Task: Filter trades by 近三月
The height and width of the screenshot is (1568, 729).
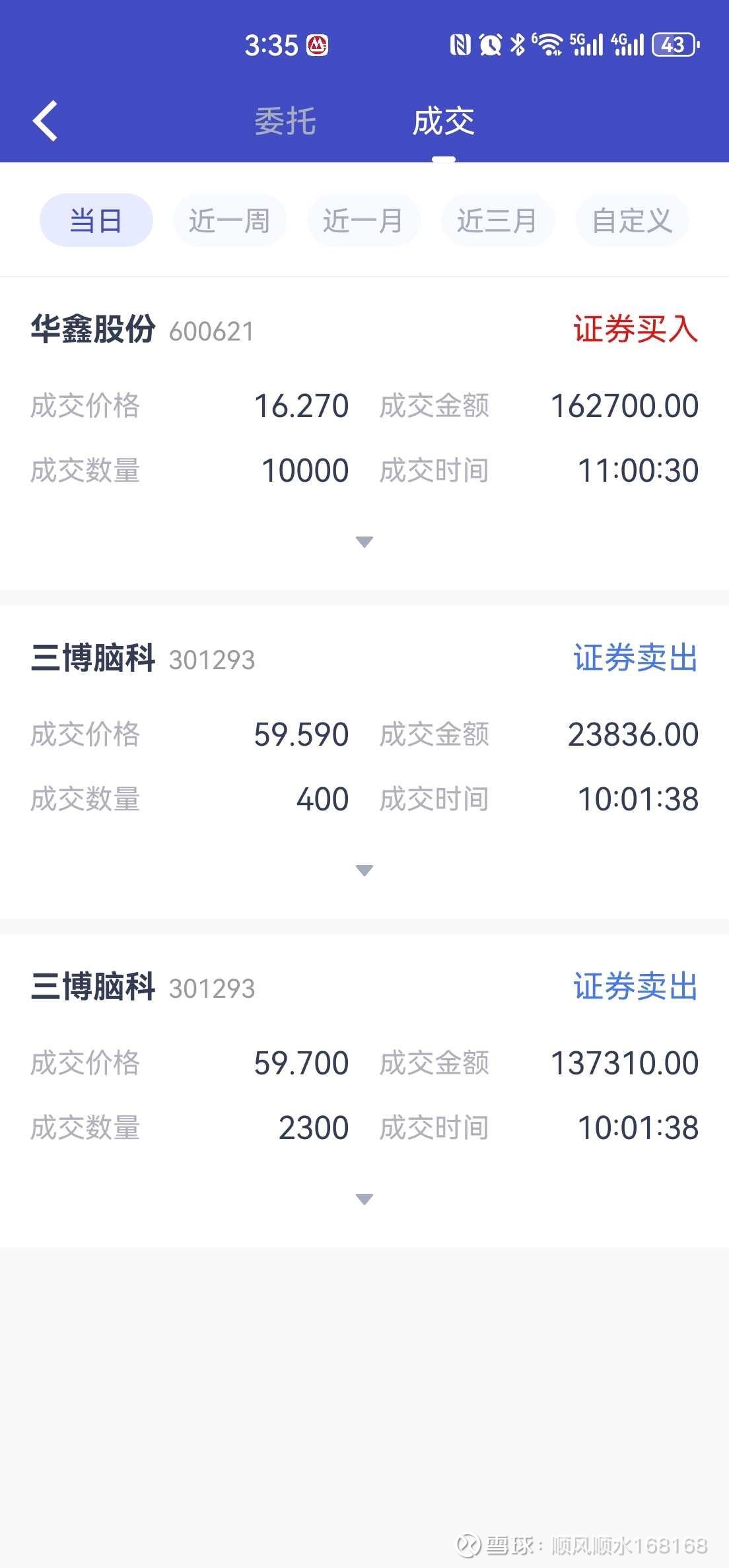Action: (498, 220)
